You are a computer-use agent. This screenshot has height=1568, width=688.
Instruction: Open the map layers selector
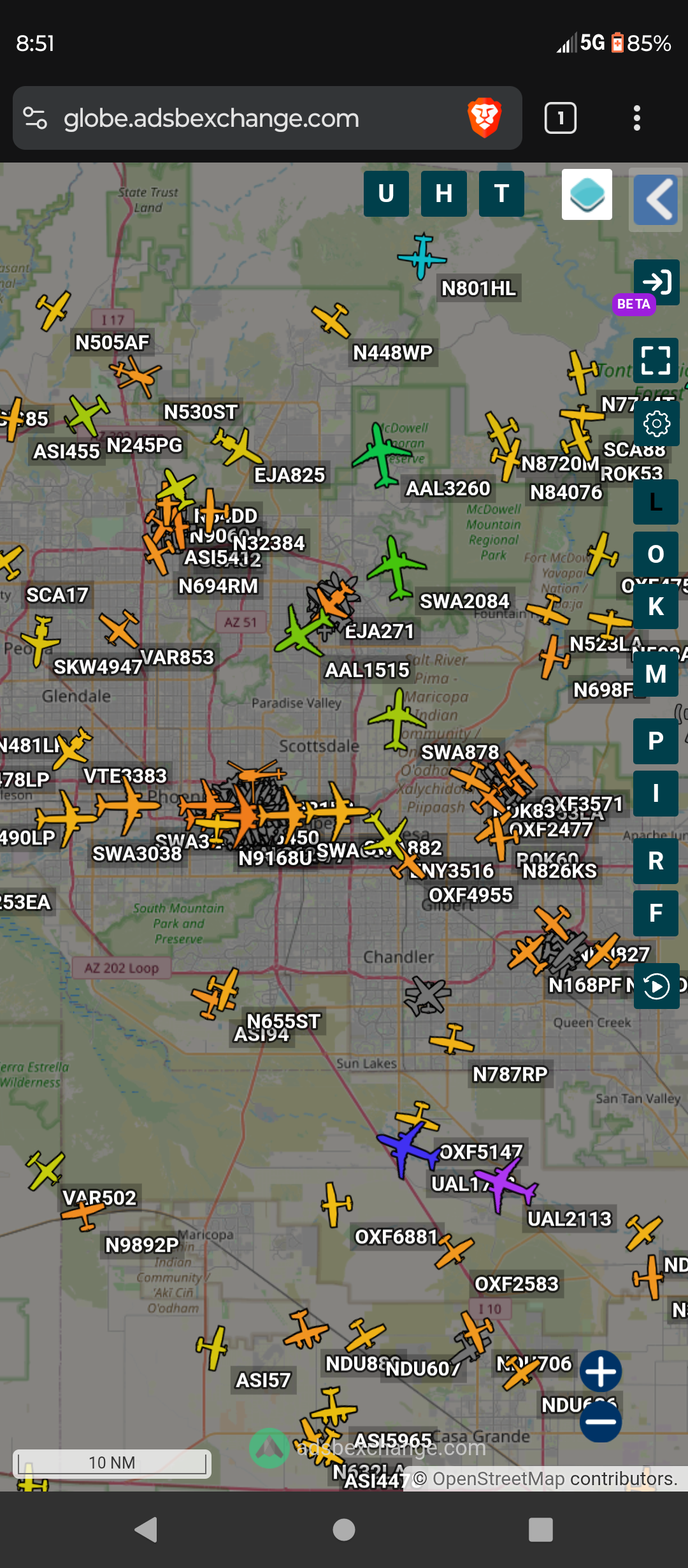point(587,194)
